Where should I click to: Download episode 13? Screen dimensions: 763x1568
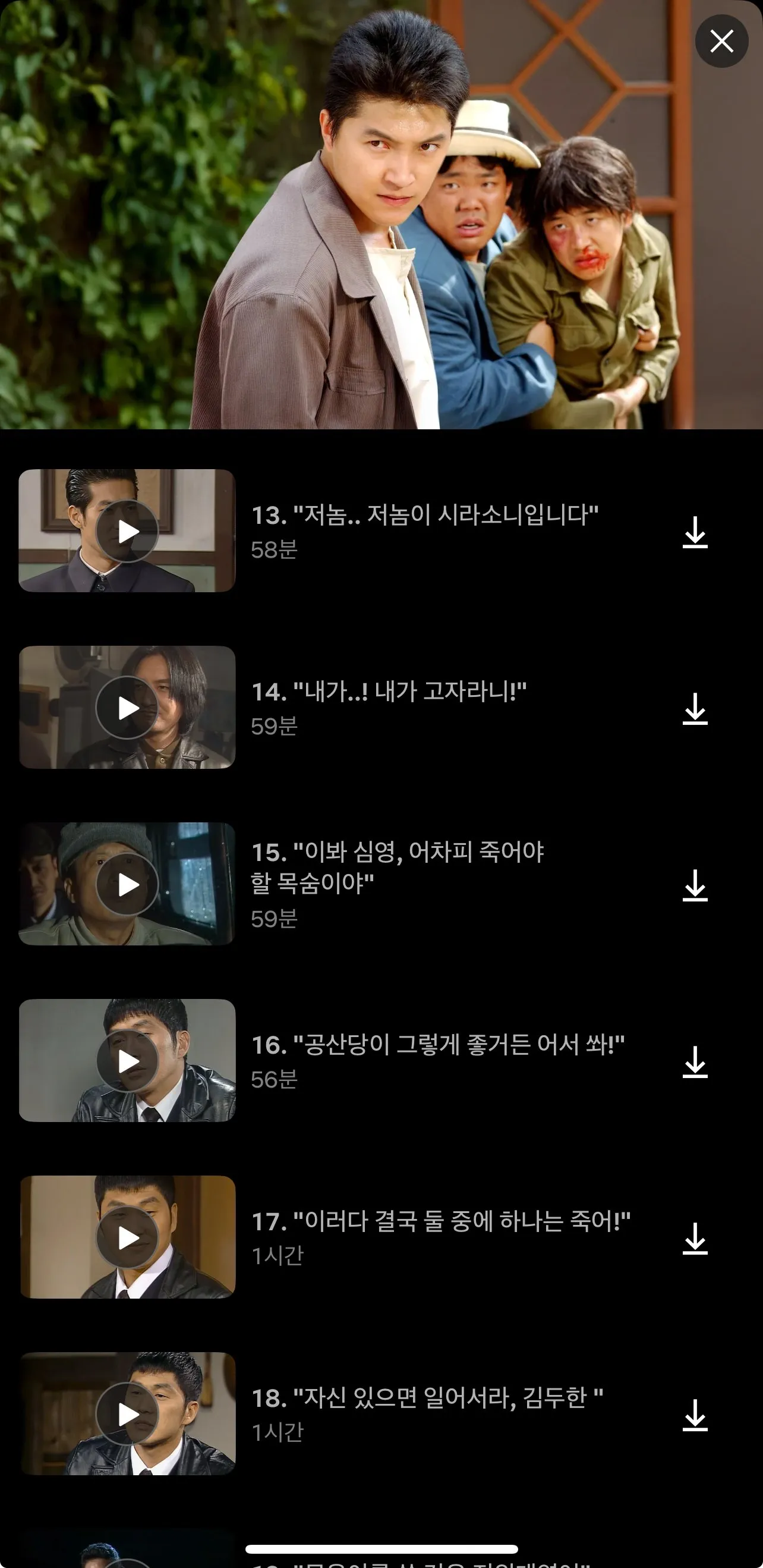pyautogui.click(x=695, y=533)
